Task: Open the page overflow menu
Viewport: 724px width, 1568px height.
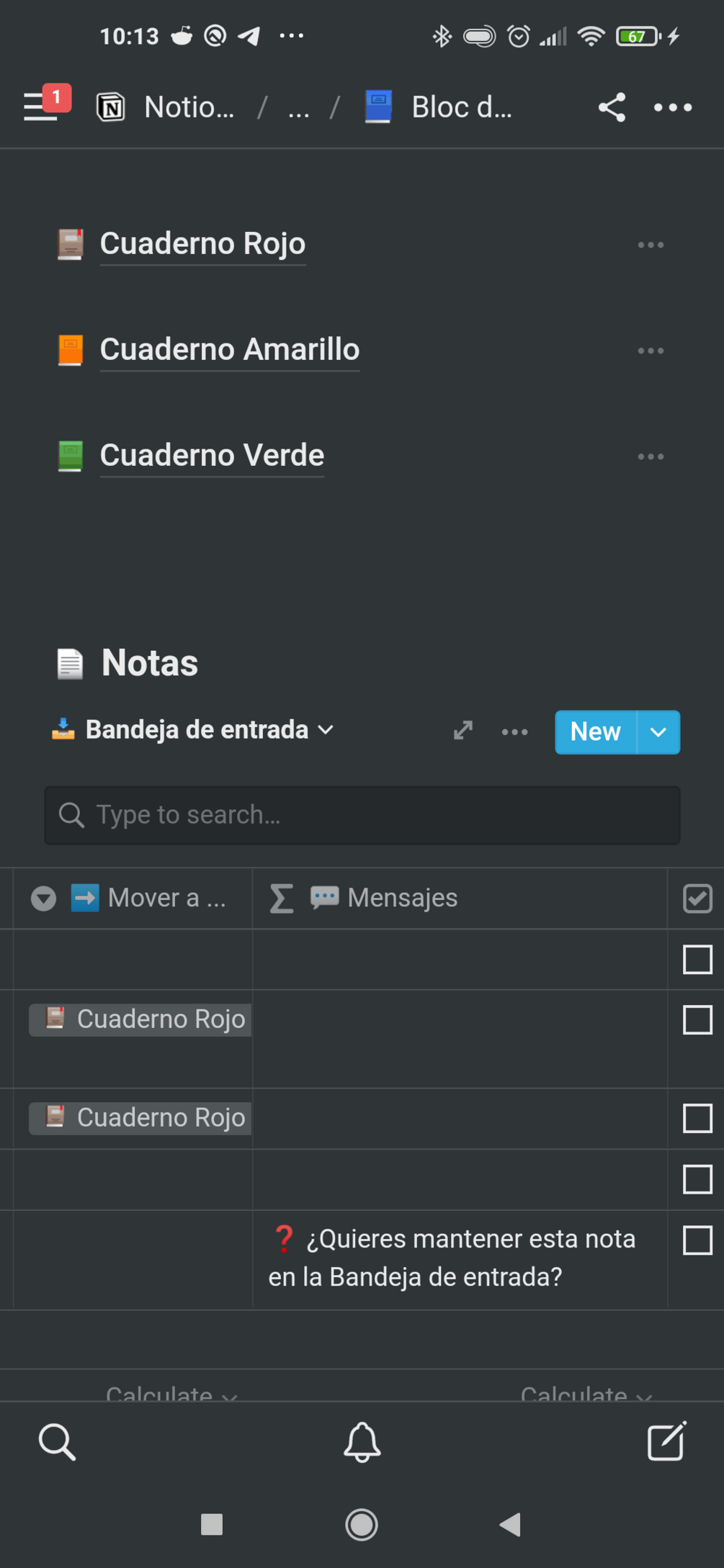Action: pos(672,107)
